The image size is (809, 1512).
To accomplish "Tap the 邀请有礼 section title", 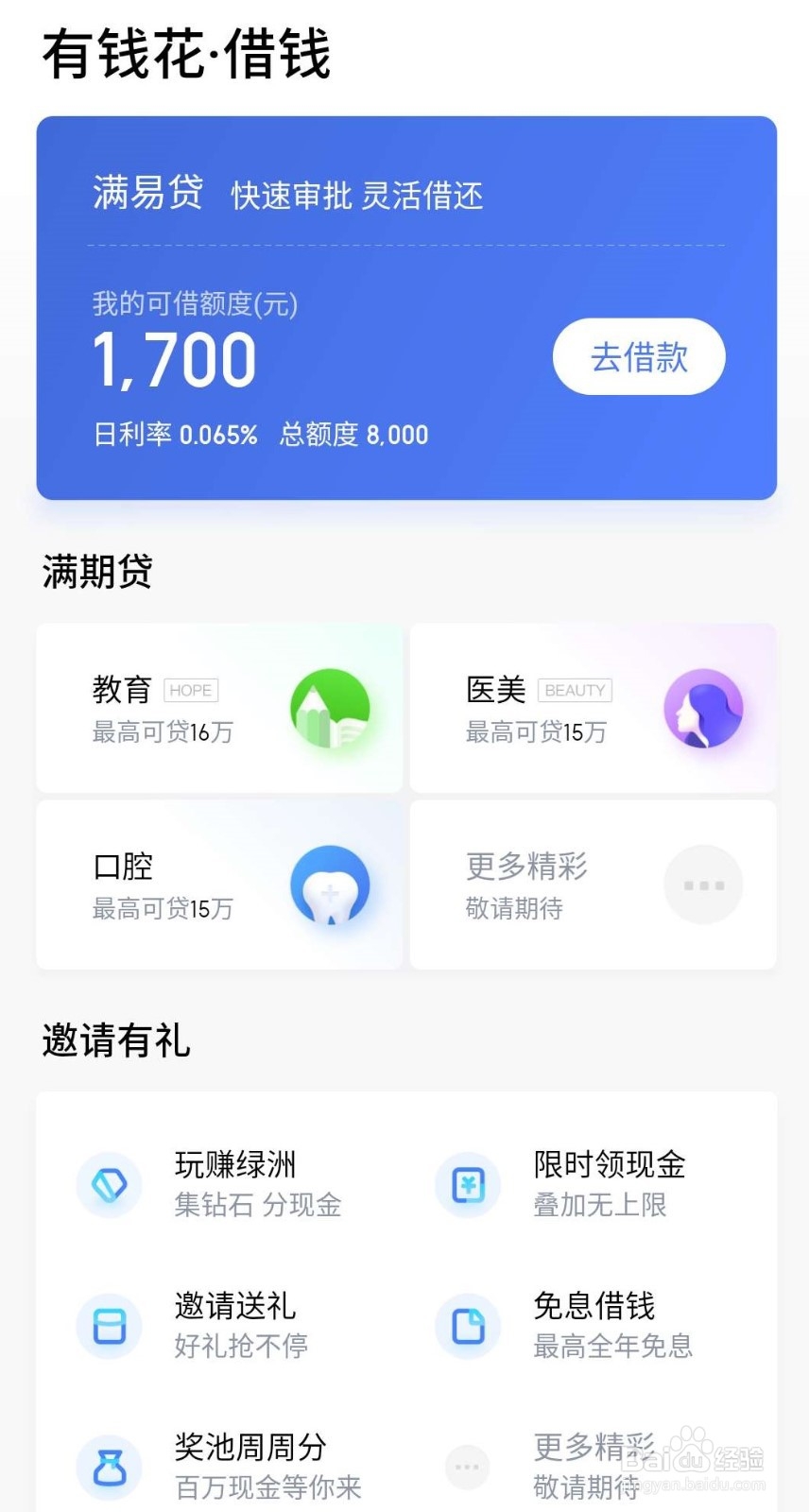I will (116, 1042).
